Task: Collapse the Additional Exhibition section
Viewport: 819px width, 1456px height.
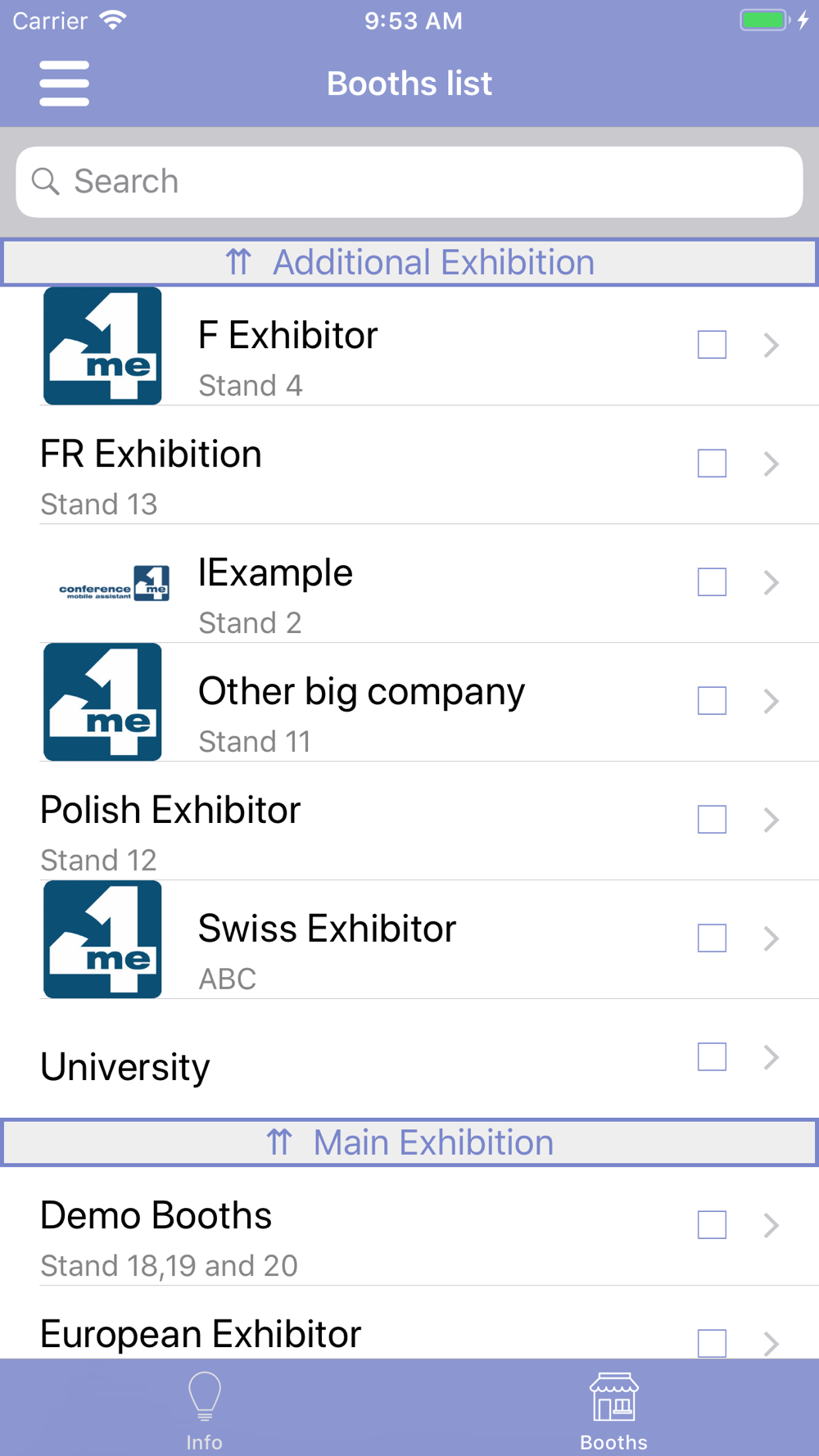Action: pyautogui.click(x=409, y=262)
